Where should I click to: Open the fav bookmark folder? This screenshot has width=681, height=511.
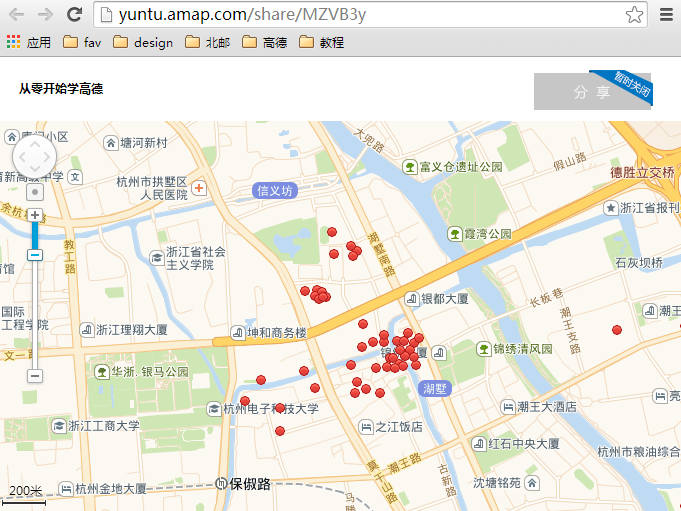(x=82, y=43)
